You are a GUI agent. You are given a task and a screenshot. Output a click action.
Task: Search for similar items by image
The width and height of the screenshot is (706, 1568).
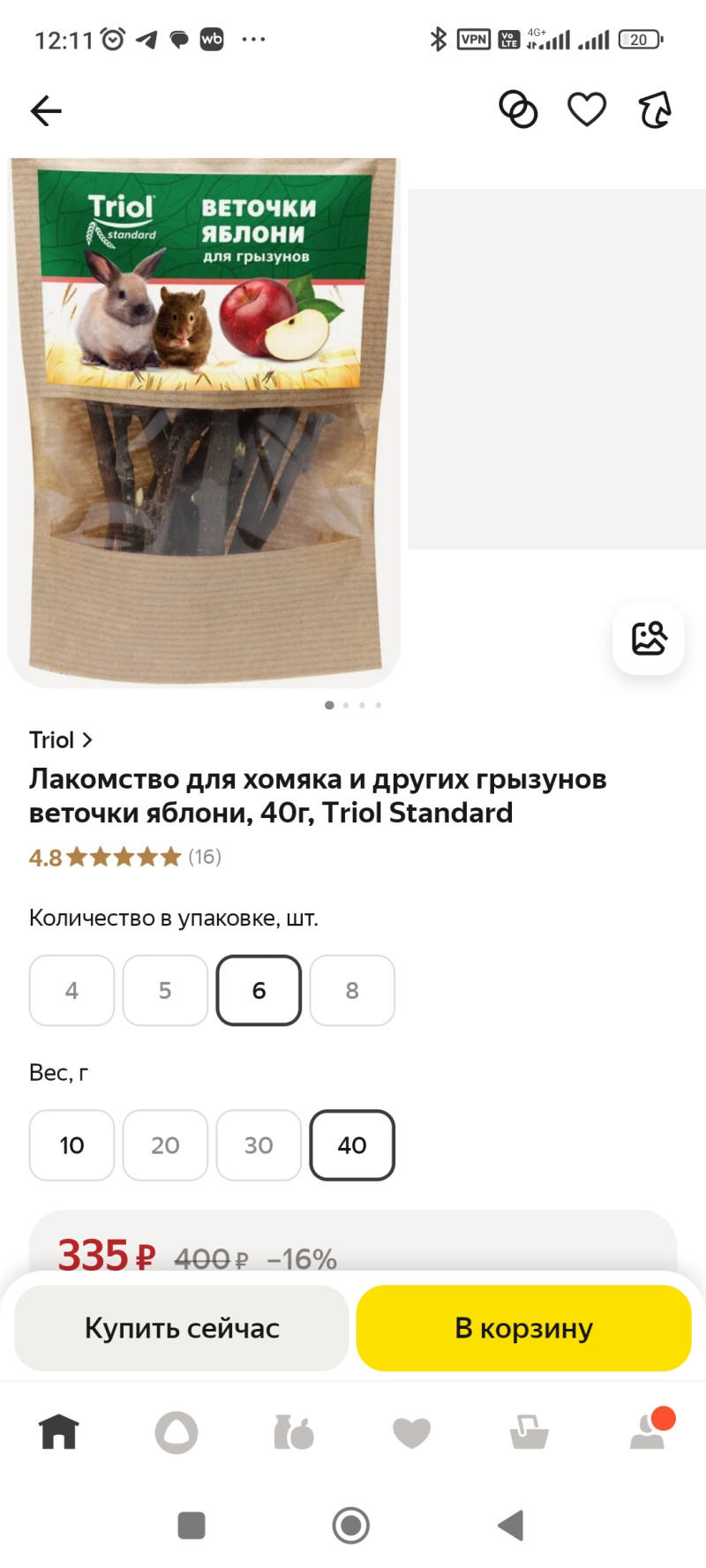(649, 639)
